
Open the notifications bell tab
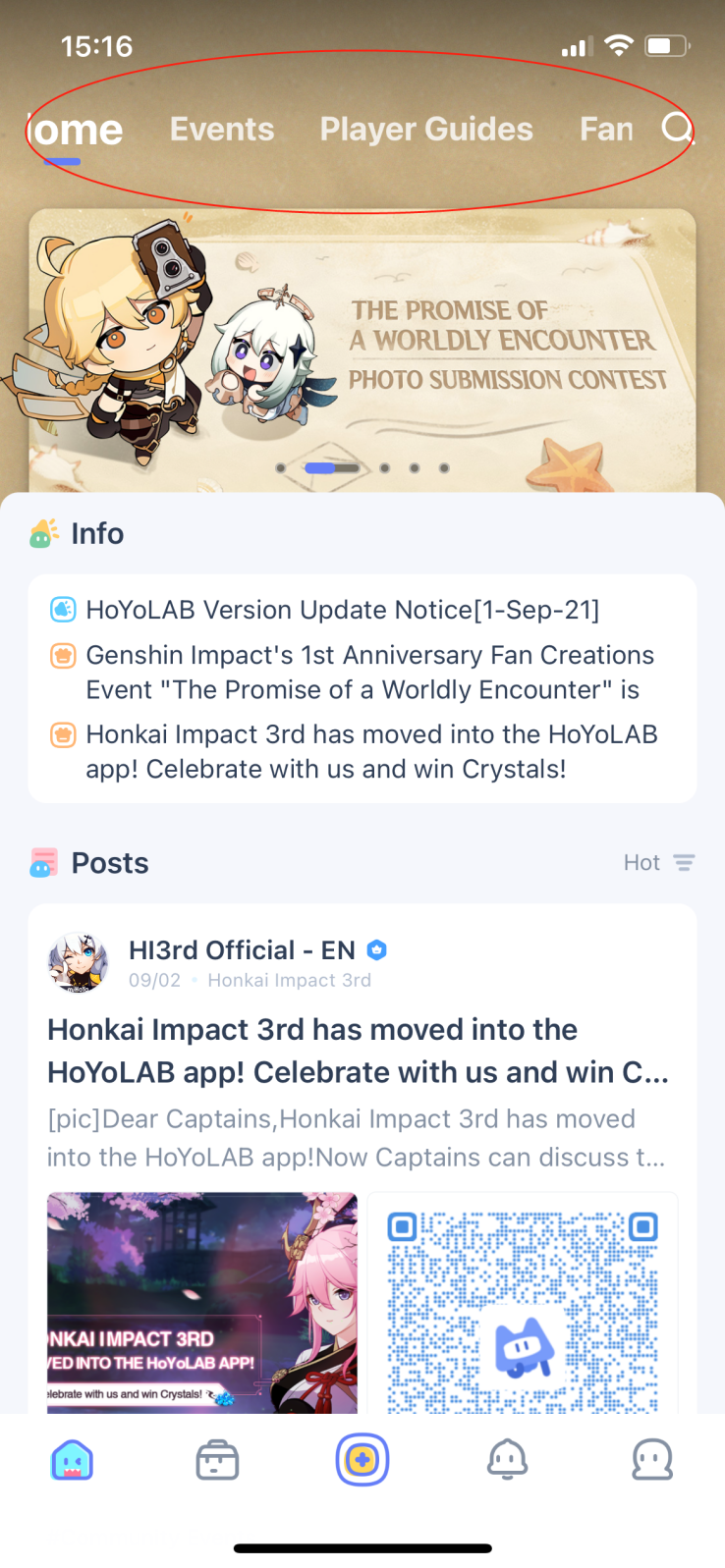[507, 1460]
